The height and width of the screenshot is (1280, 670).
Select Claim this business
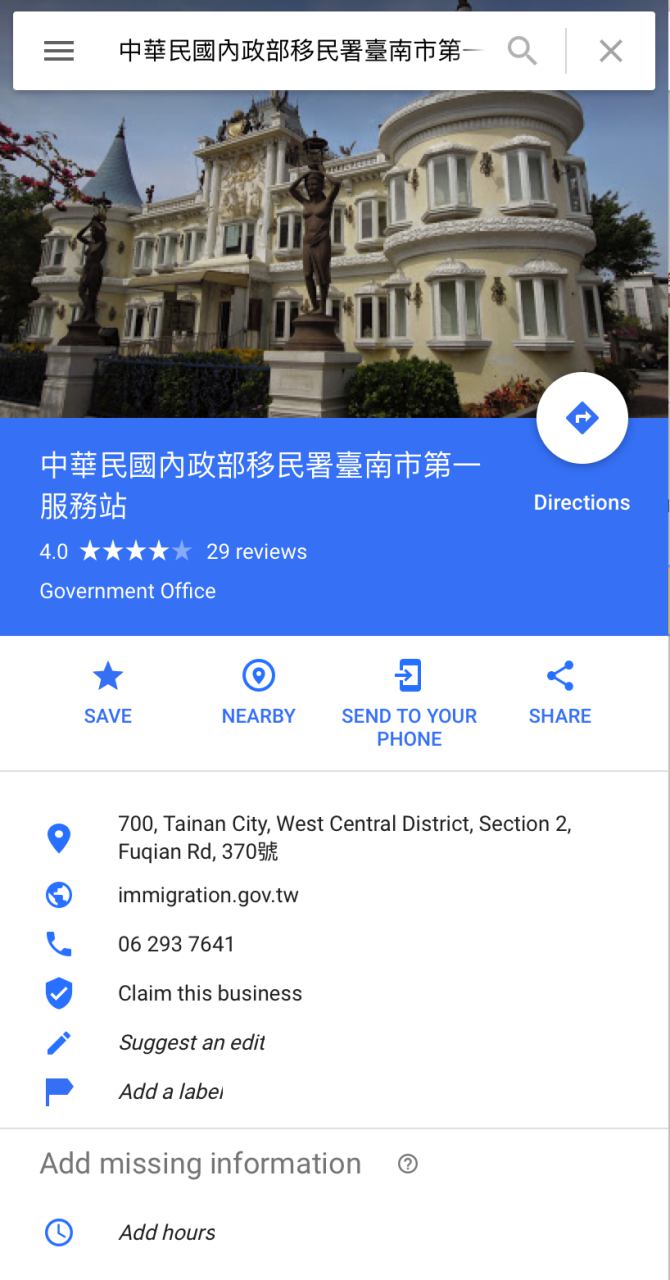pyautogui.click(x=210, y=993)
